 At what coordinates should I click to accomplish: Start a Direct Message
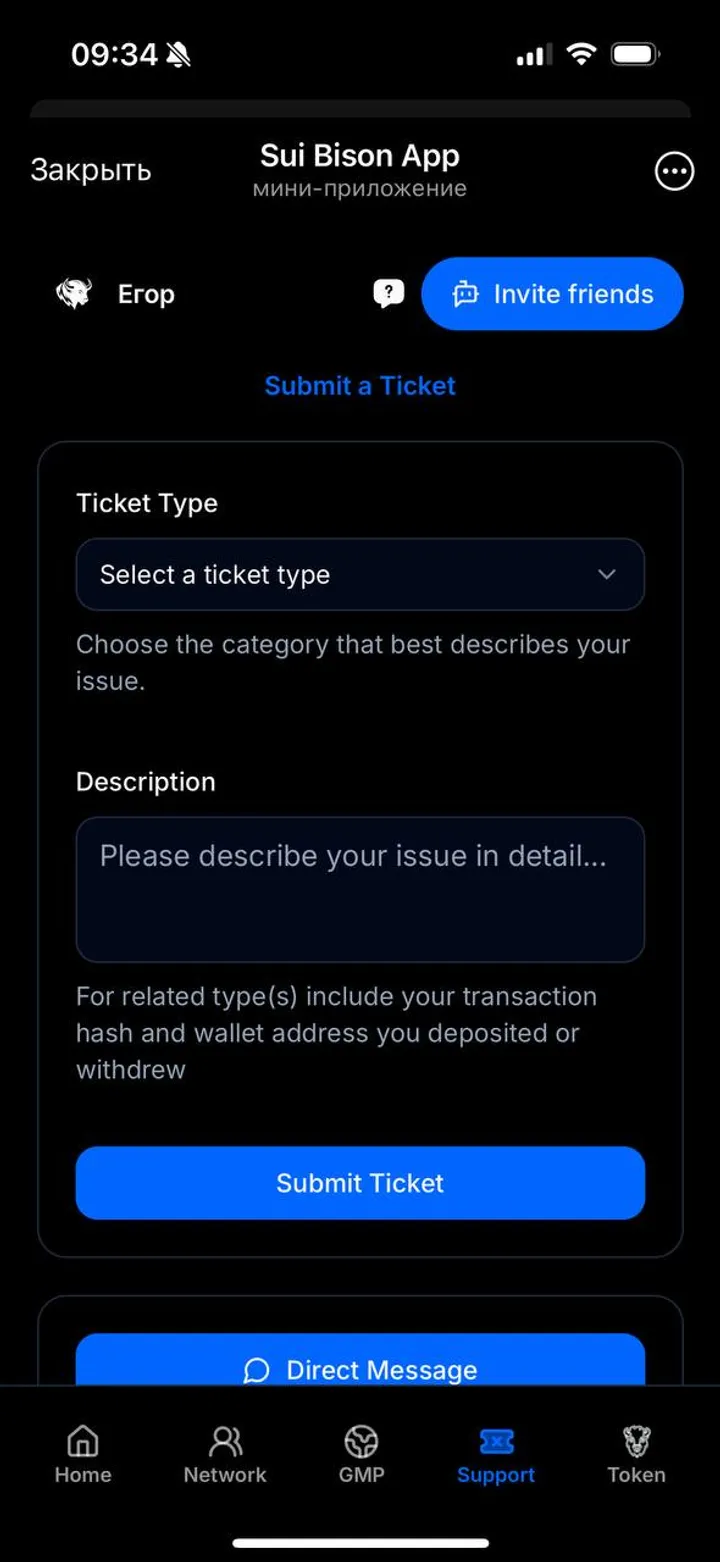point(360,1366)
